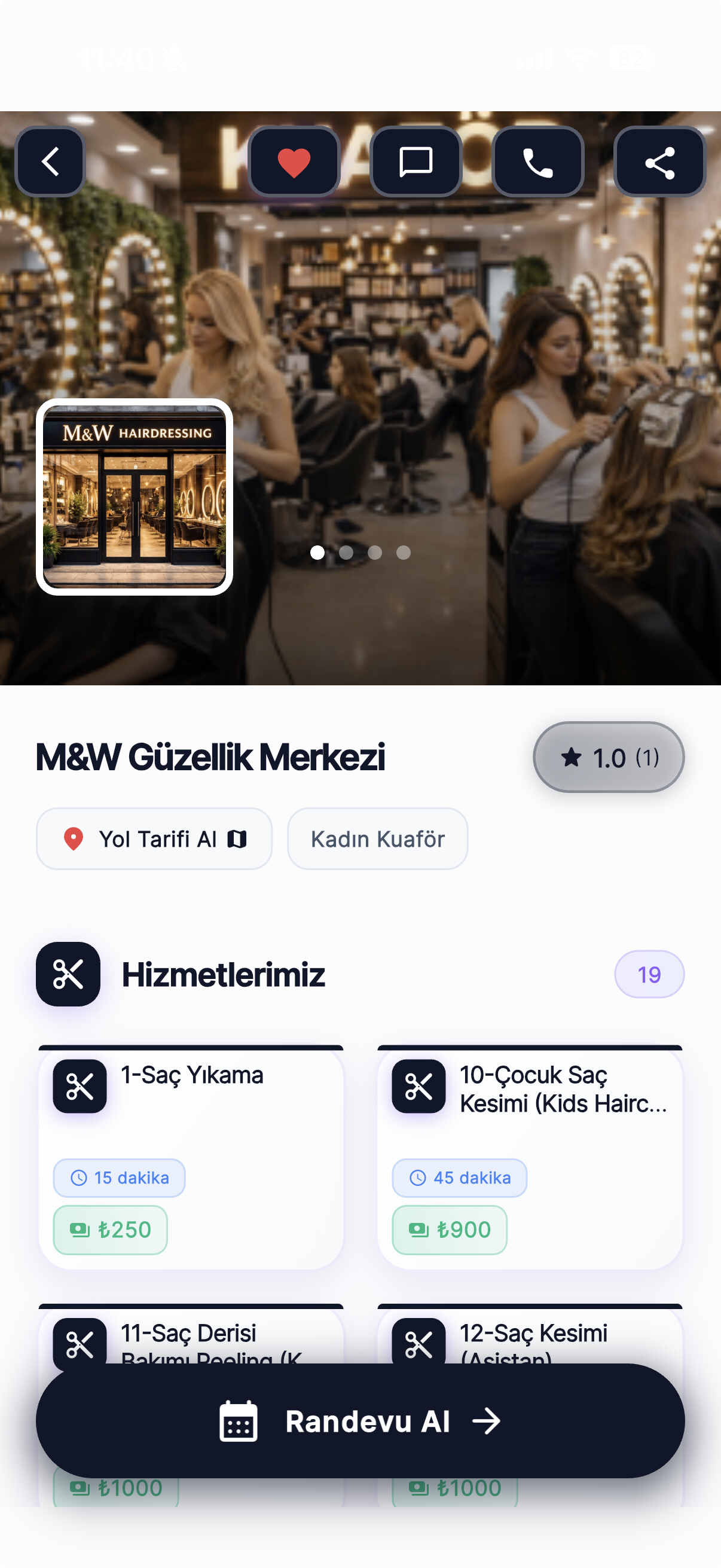Select the Kadın Kuaför category chip

pyautogui.click(x=377, y=839)
